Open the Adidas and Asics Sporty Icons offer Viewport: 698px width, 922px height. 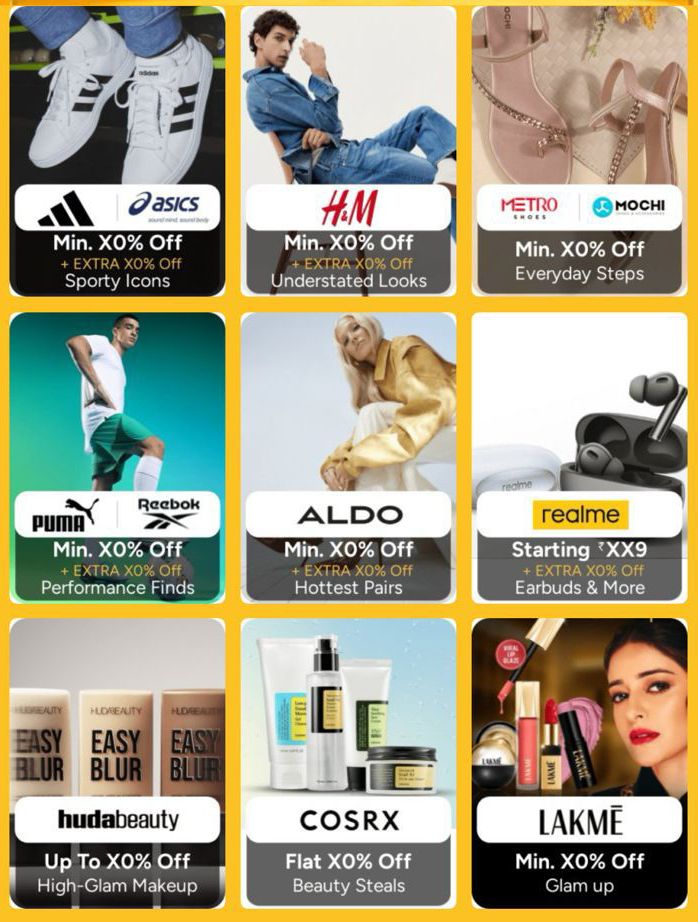(x=117, y=152)
